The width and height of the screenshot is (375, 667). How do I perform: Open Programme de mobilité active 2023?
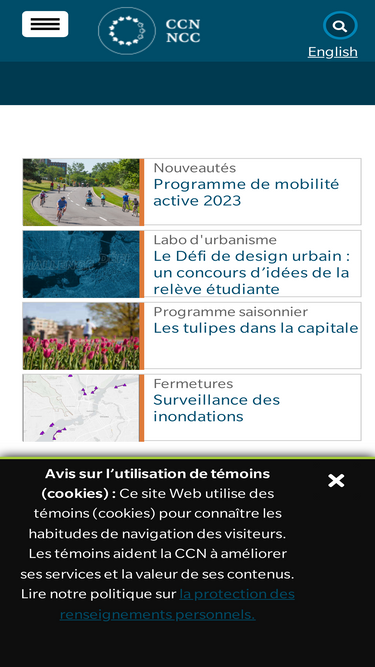tap(192, 191)
